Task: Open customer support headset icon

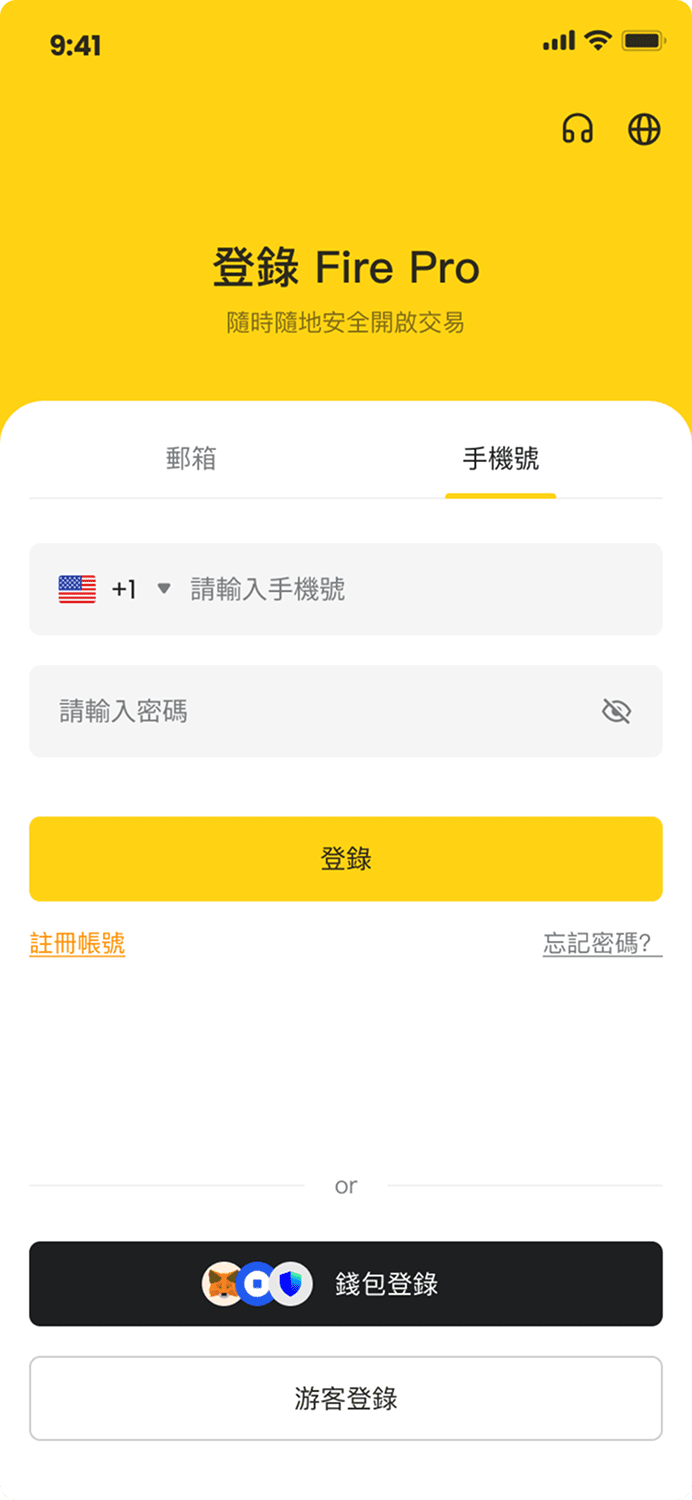Action: [x=577, y=129]
